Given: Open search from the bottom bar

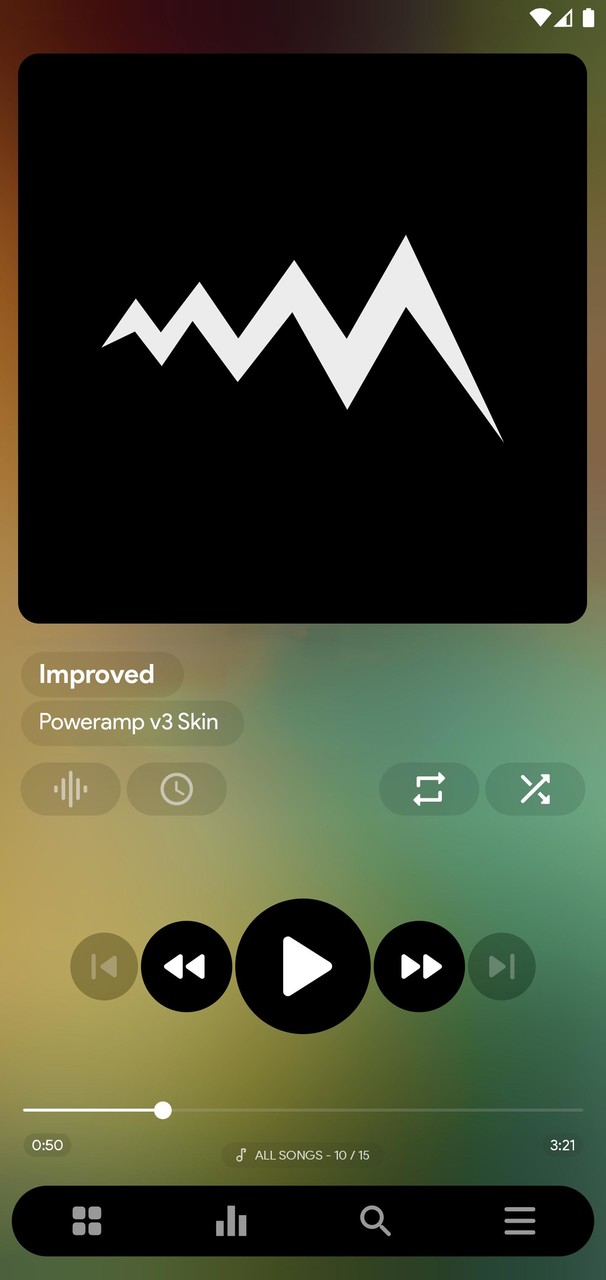Looking at the screenshot, I should tap(375, 1221).
